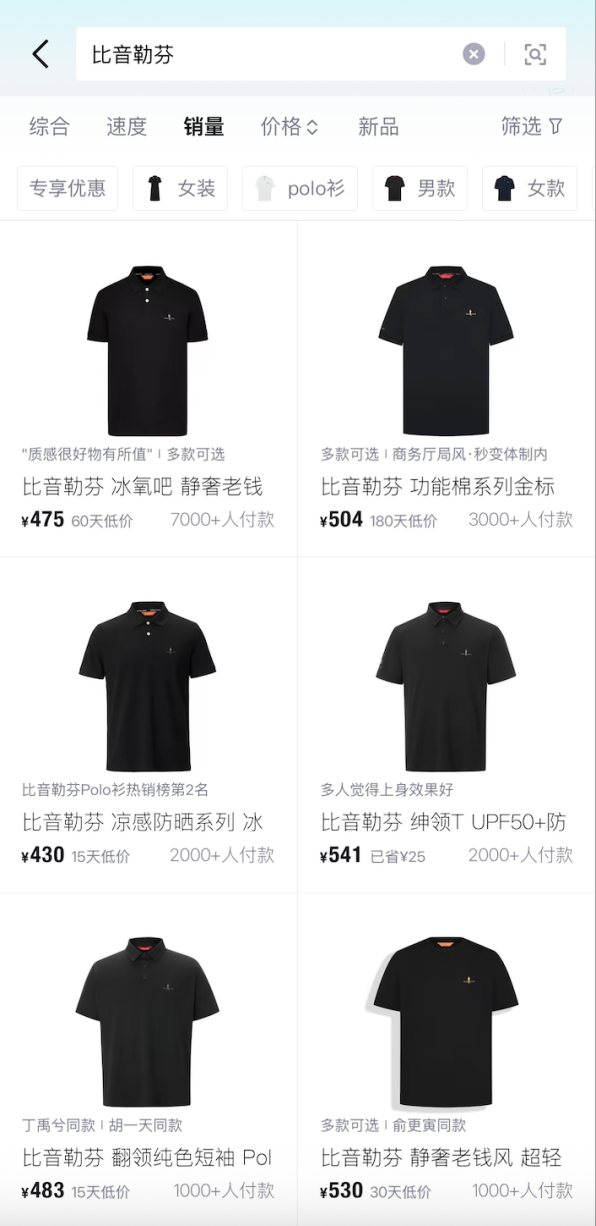Clear the search text 比音勒芬
This screenshot has height=1226, width=596.
pyautogui.click(x=474, y=54)
